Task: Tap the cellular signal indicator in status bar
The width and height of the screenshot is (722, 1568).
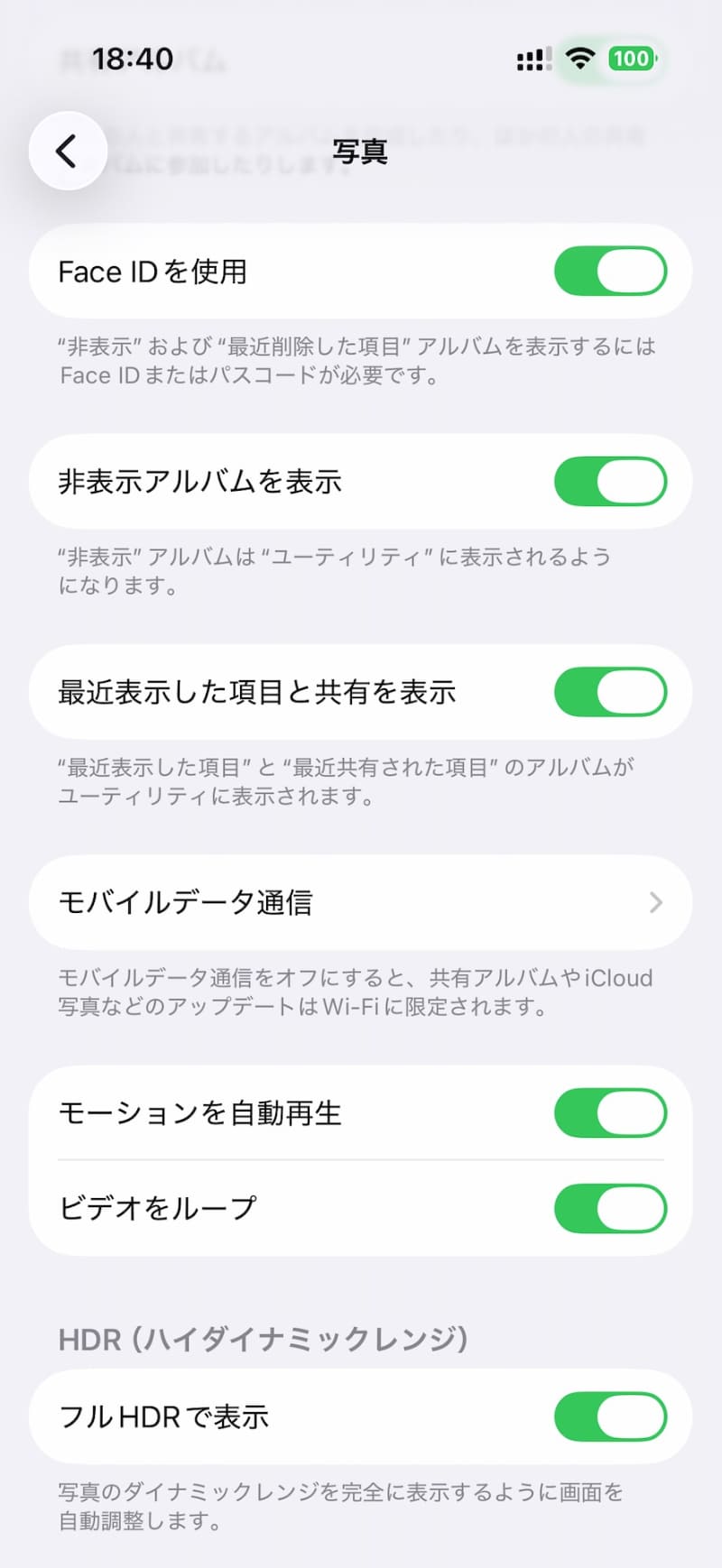Action: (x=532, y=59)
